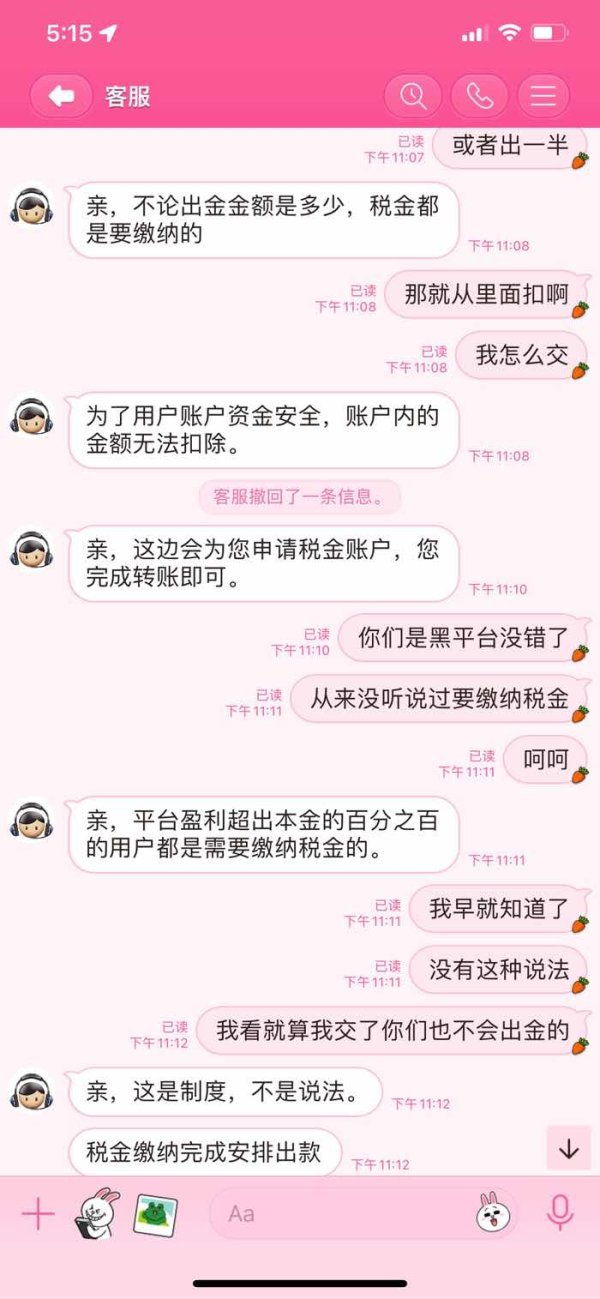Jump to the latest message
The width and height of the screenshot is (600, 1299).
coord(568,1148)
